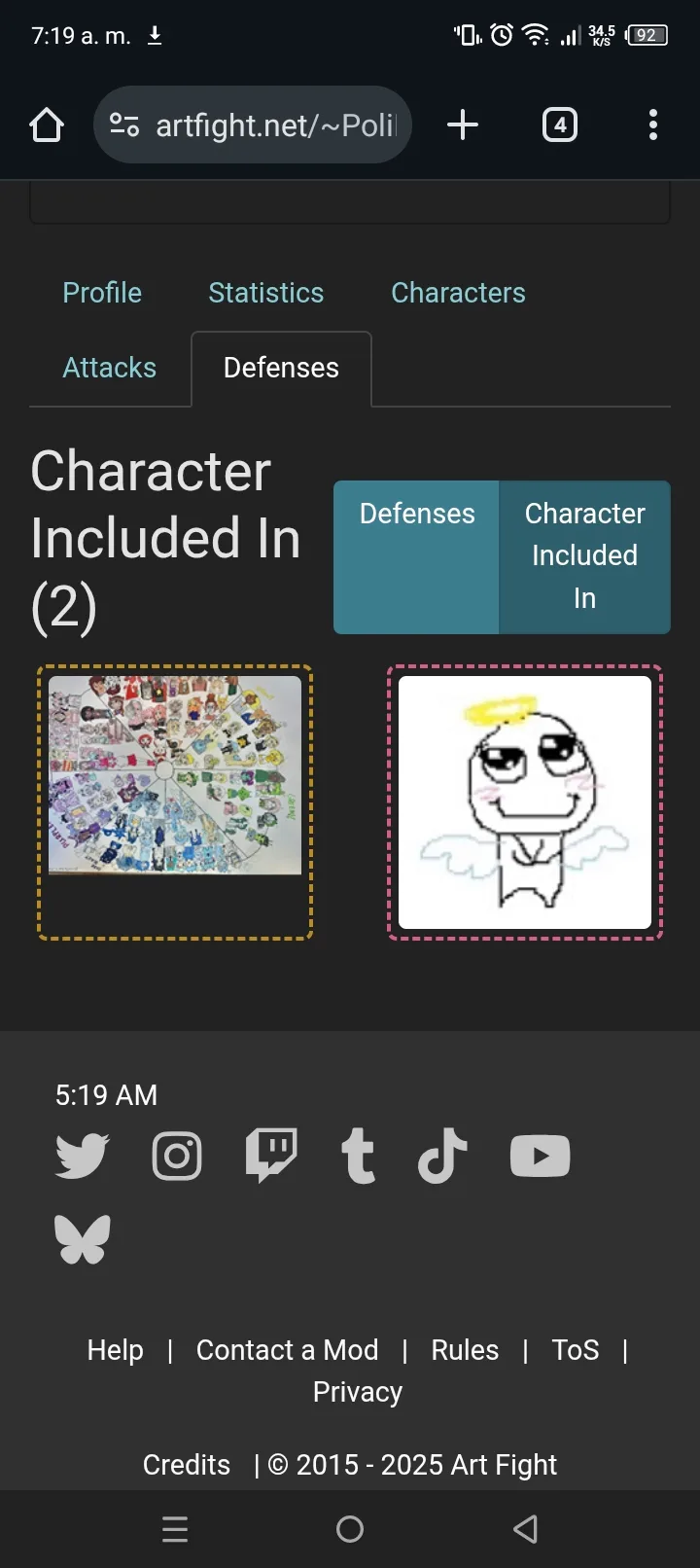
Task: Open Art Fight's Twitter page
Action: coord(83,1156)
